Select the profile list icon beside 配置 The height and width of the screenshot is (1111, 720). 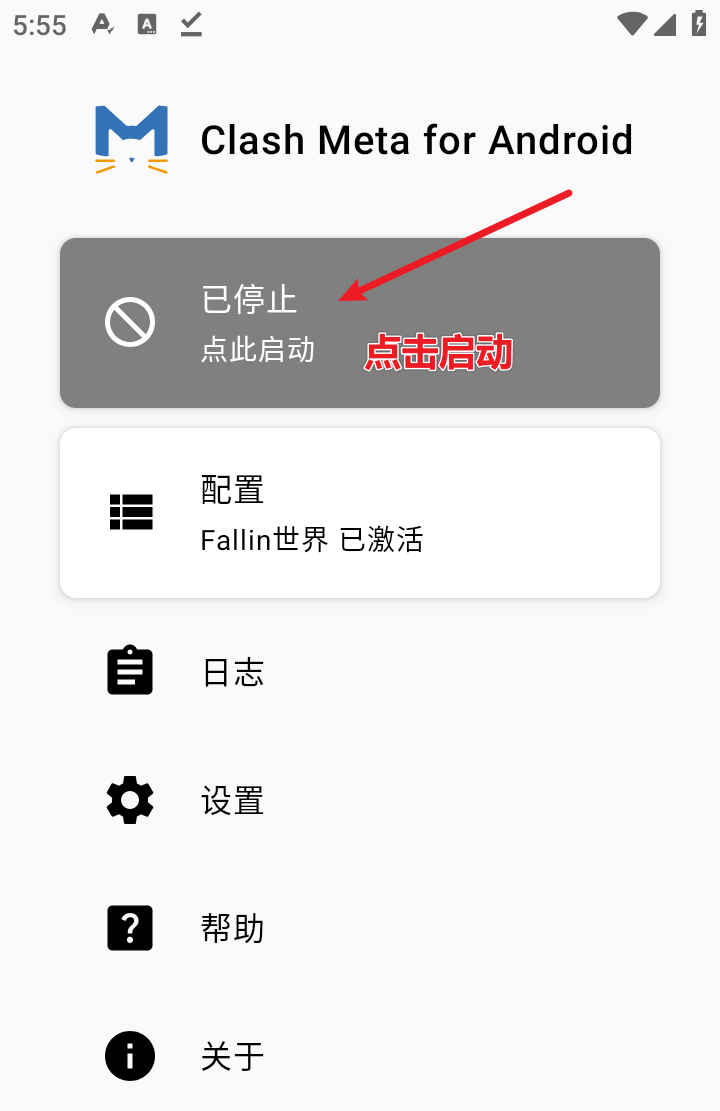click(x=130, y=512)
